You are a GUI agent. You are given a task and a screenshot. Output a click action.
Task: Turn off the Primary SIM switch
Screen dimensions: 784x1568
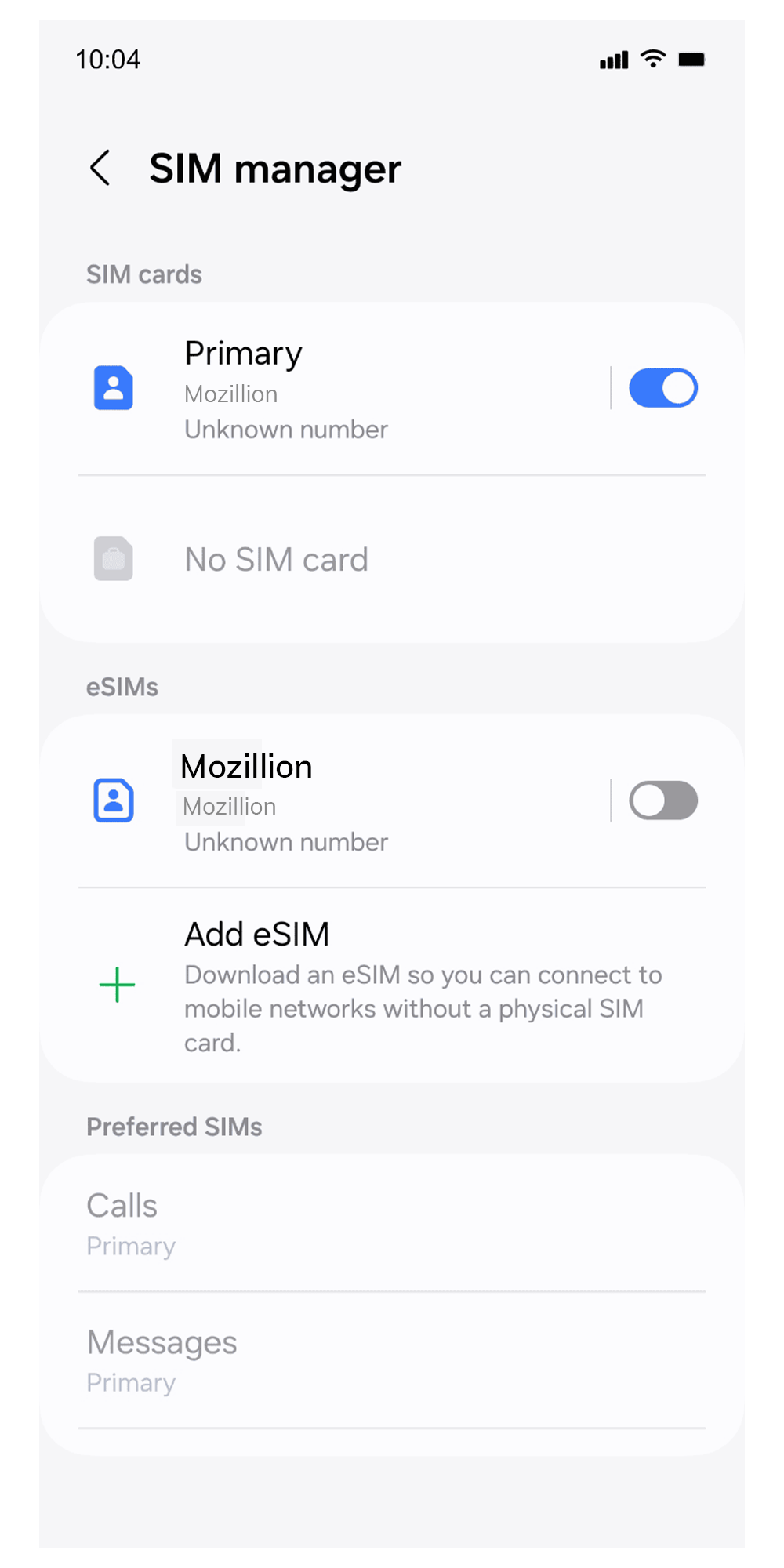662,388
